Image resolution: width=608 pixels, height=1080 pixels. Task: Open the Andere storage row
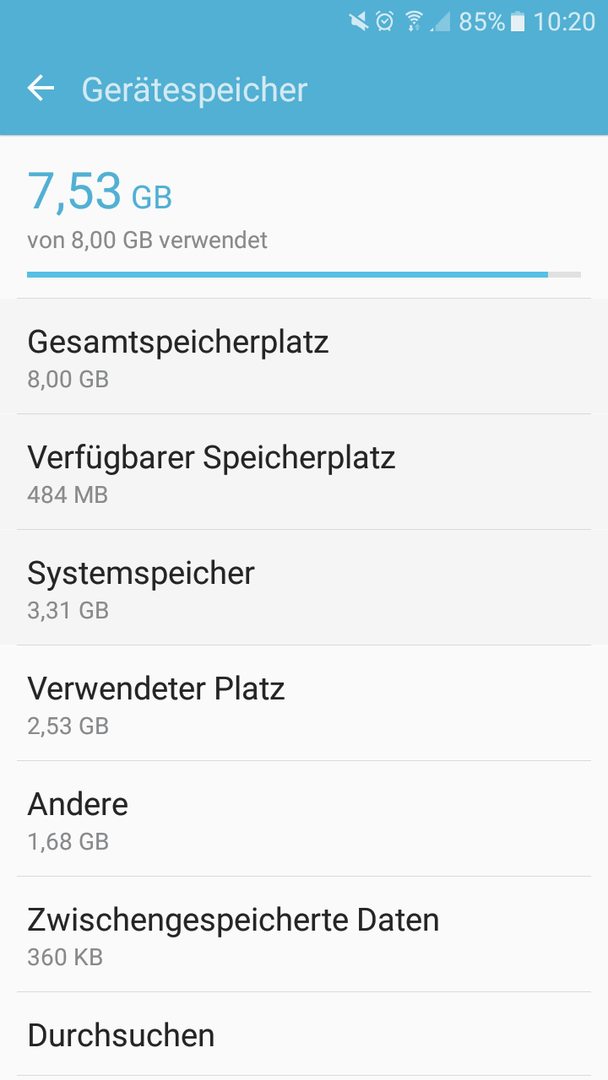coord(304,819)
